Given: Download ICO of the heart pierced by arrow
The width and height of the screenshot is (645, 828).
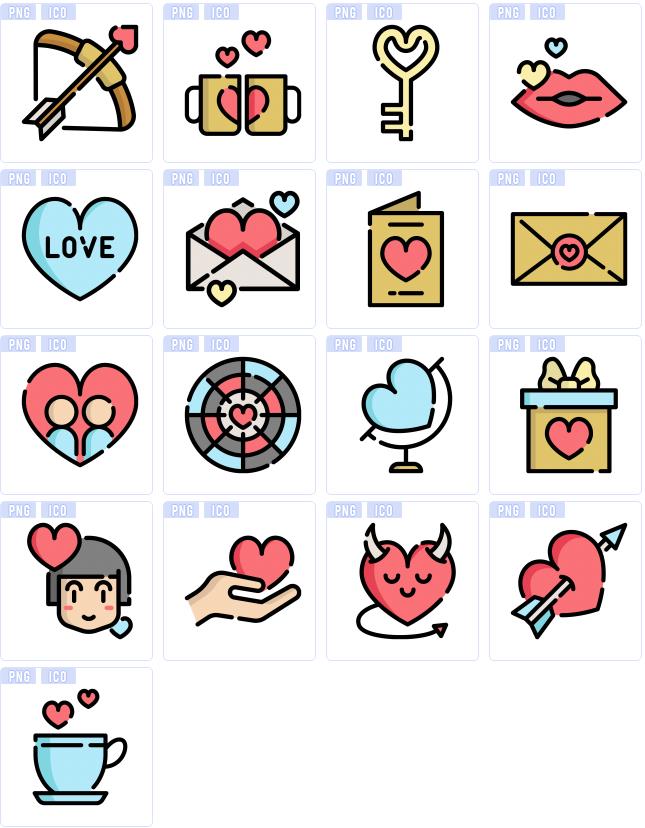Looking at the screenshot, I should 546,511.
